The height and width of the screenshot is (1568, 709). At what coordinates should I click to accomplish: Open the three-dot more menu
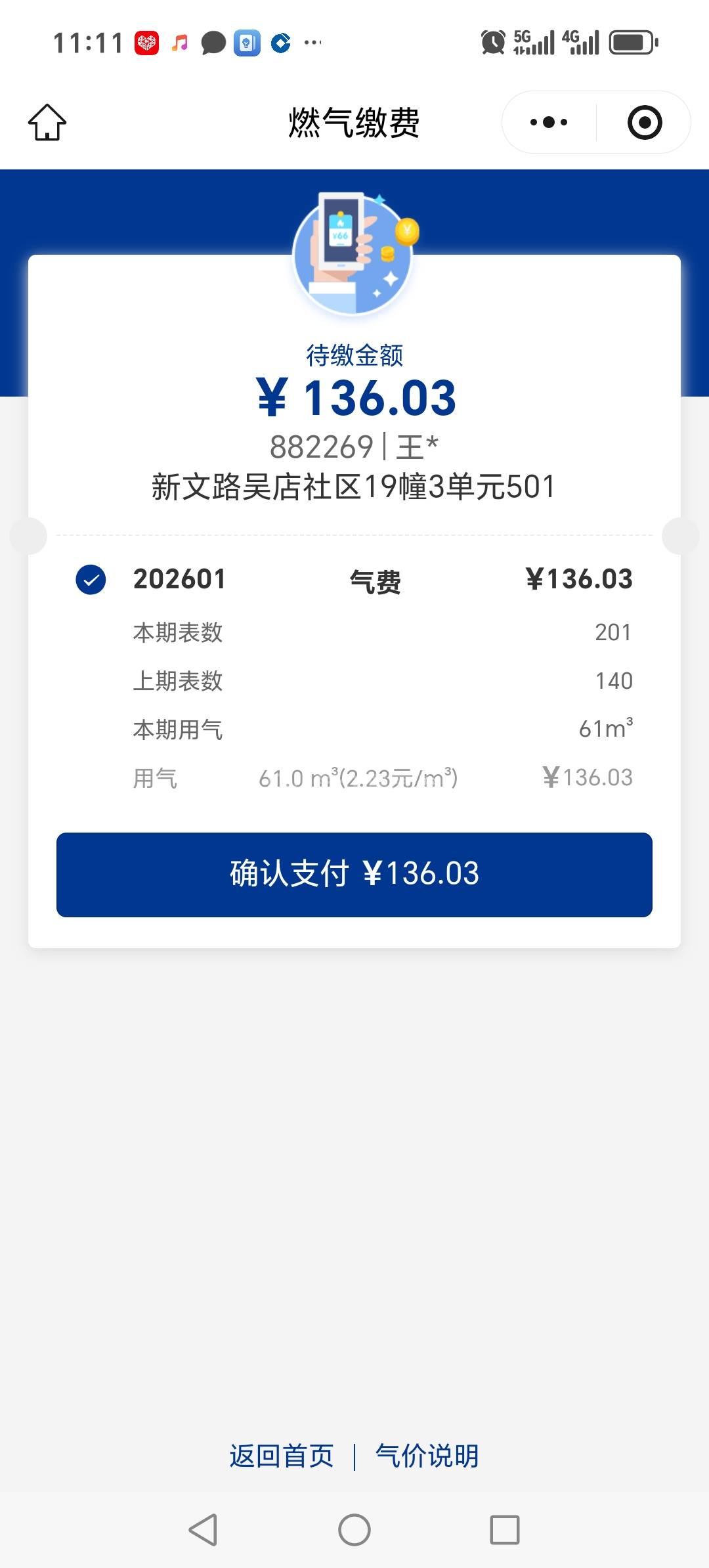tap(549, 122)
